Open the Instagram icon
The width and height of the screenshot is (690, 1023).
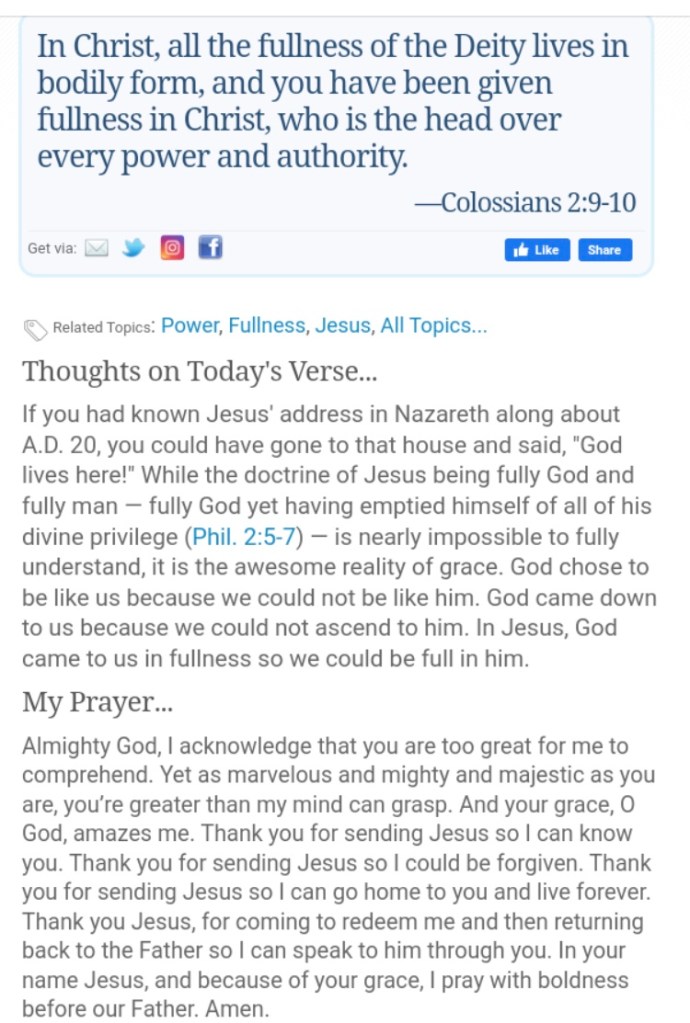(172, 248)
